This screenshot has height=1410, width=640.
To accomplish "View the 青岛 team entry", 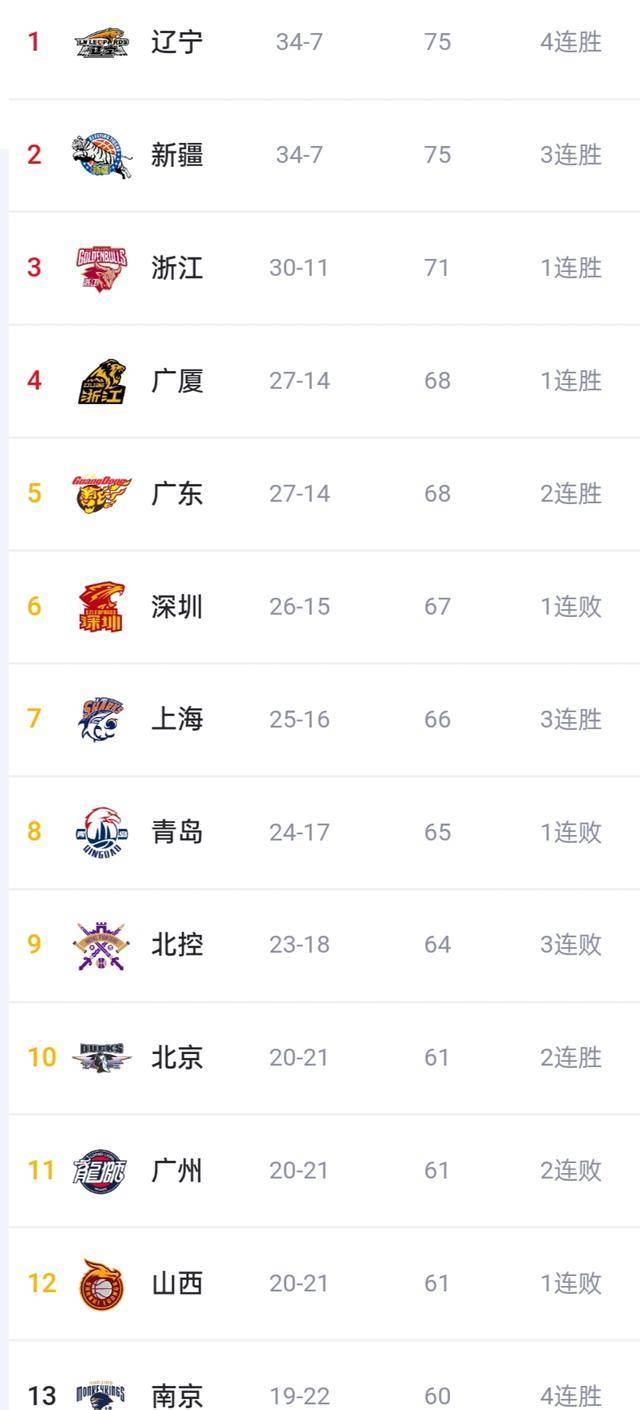I will click(177, 832).
